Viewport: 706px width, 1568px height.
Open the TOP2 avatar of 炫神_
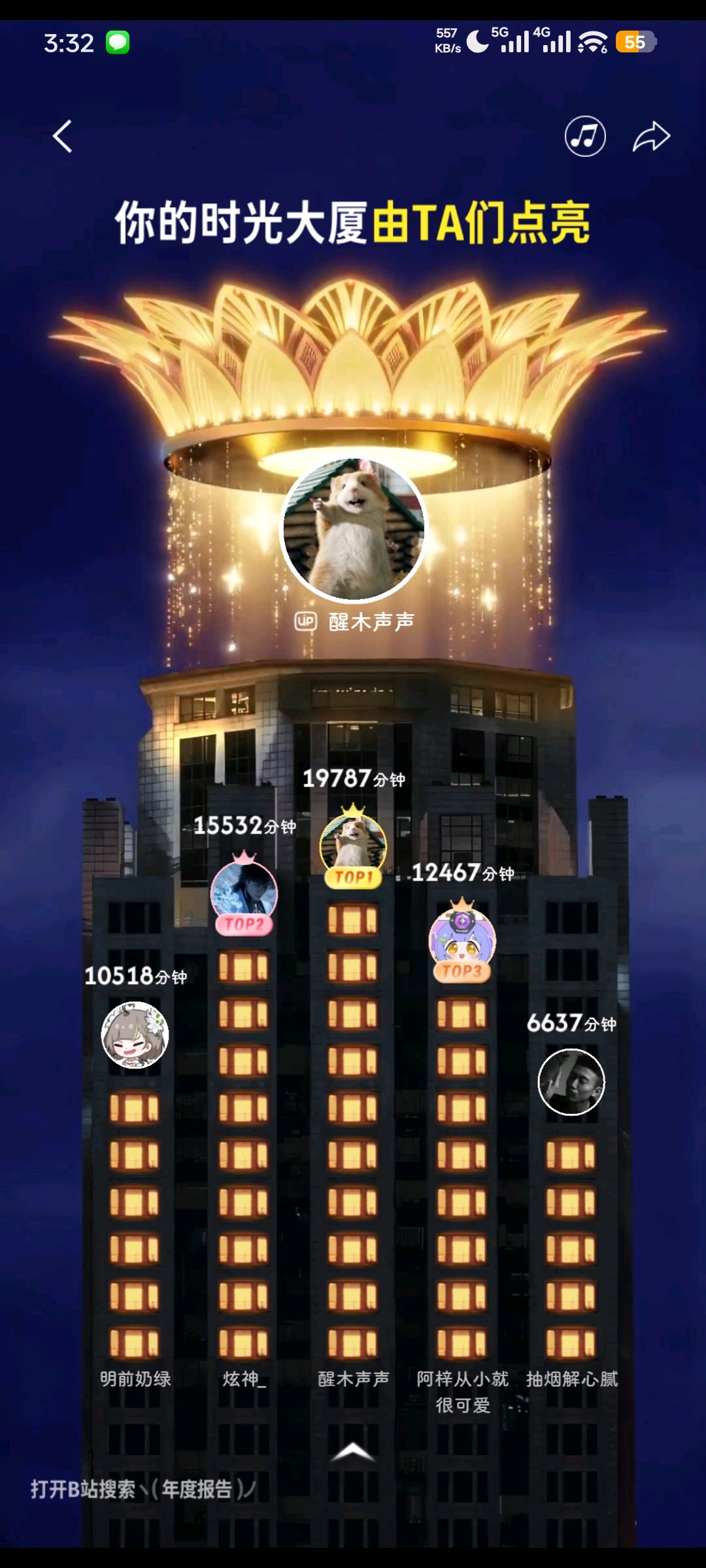pos(244,893)
